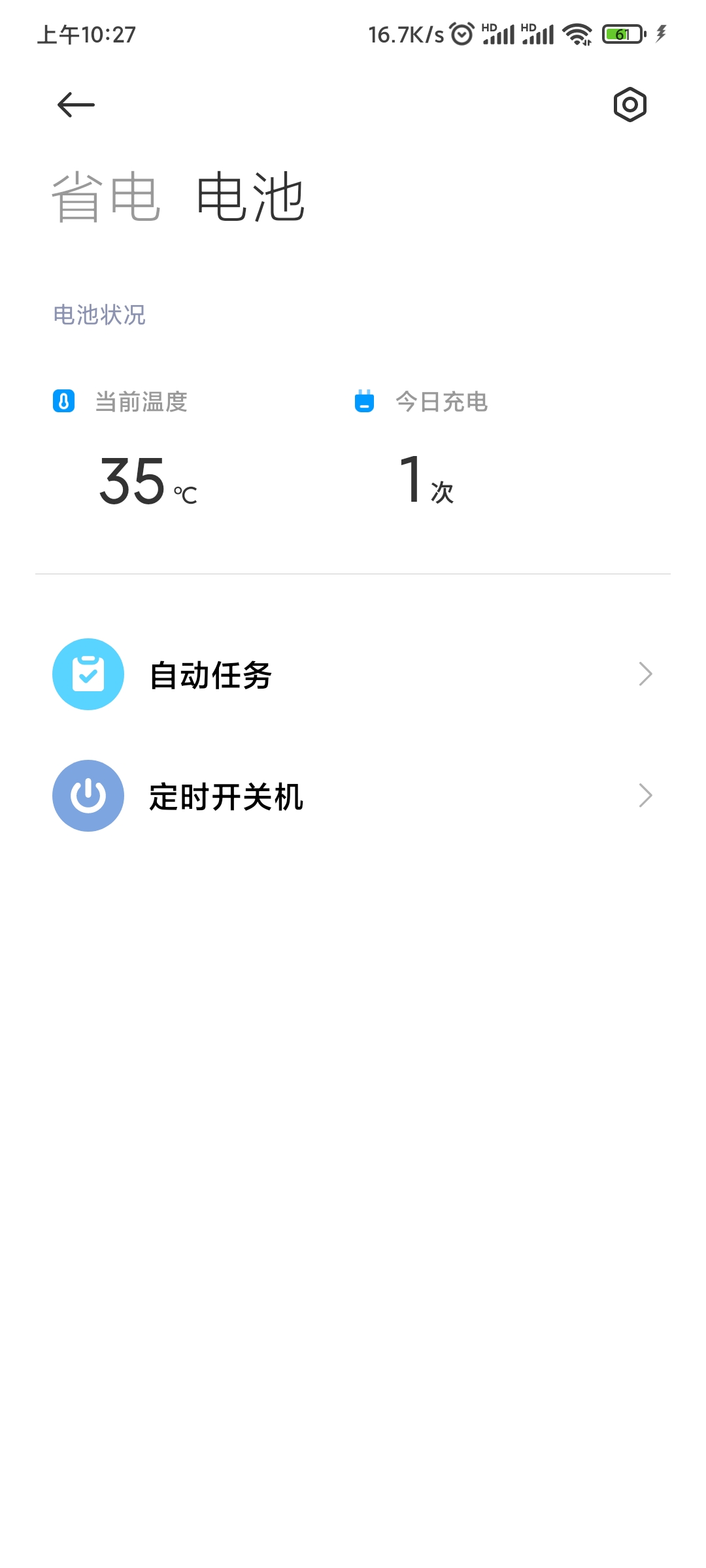The image size is (706, 1568).
Task: Open battery settings hexagon gear icon
Action: [x=630, y=105]
